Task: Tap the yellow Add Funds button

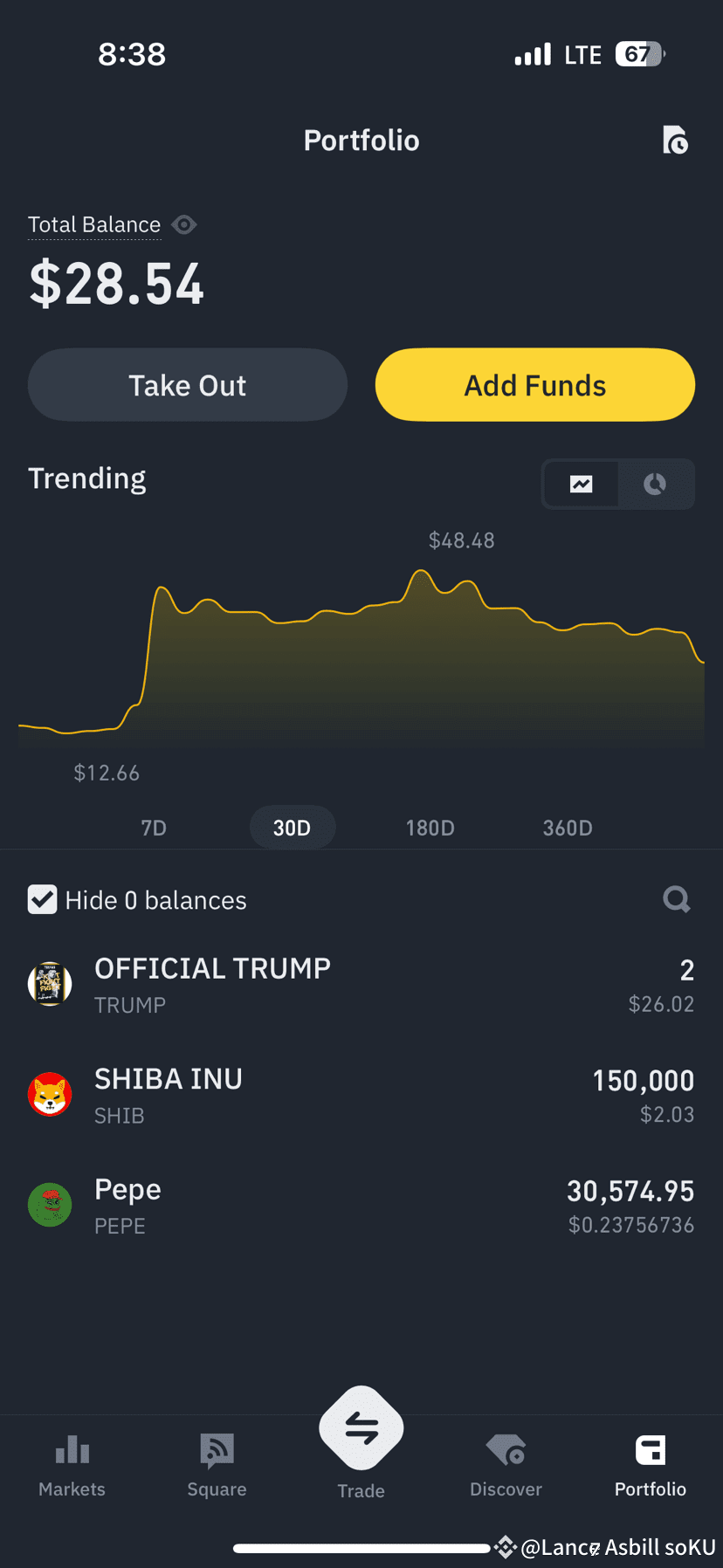Action: click(534, 384)
